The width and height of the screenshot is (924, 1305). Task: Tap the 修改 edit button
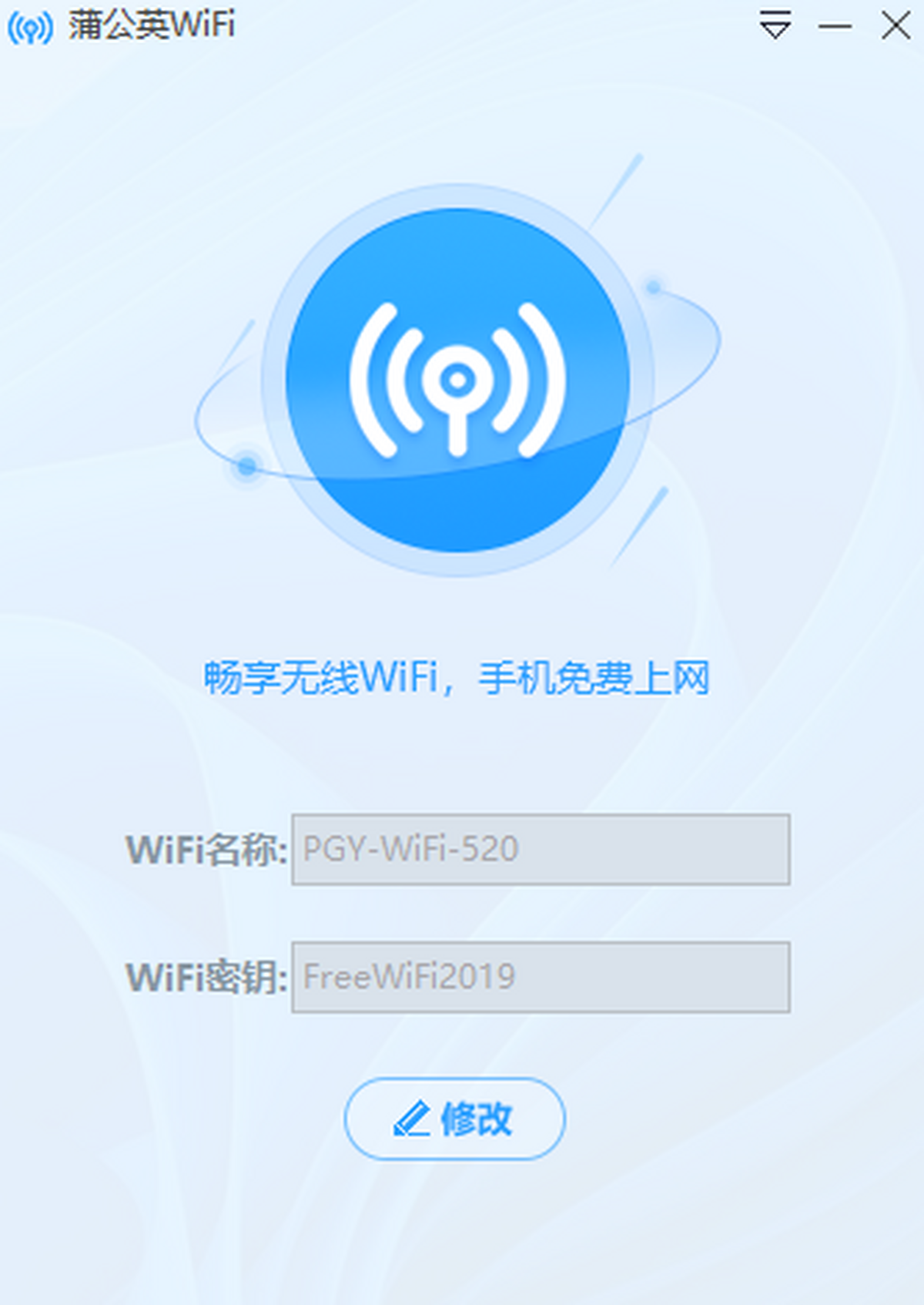click(x=454, y=1119)
